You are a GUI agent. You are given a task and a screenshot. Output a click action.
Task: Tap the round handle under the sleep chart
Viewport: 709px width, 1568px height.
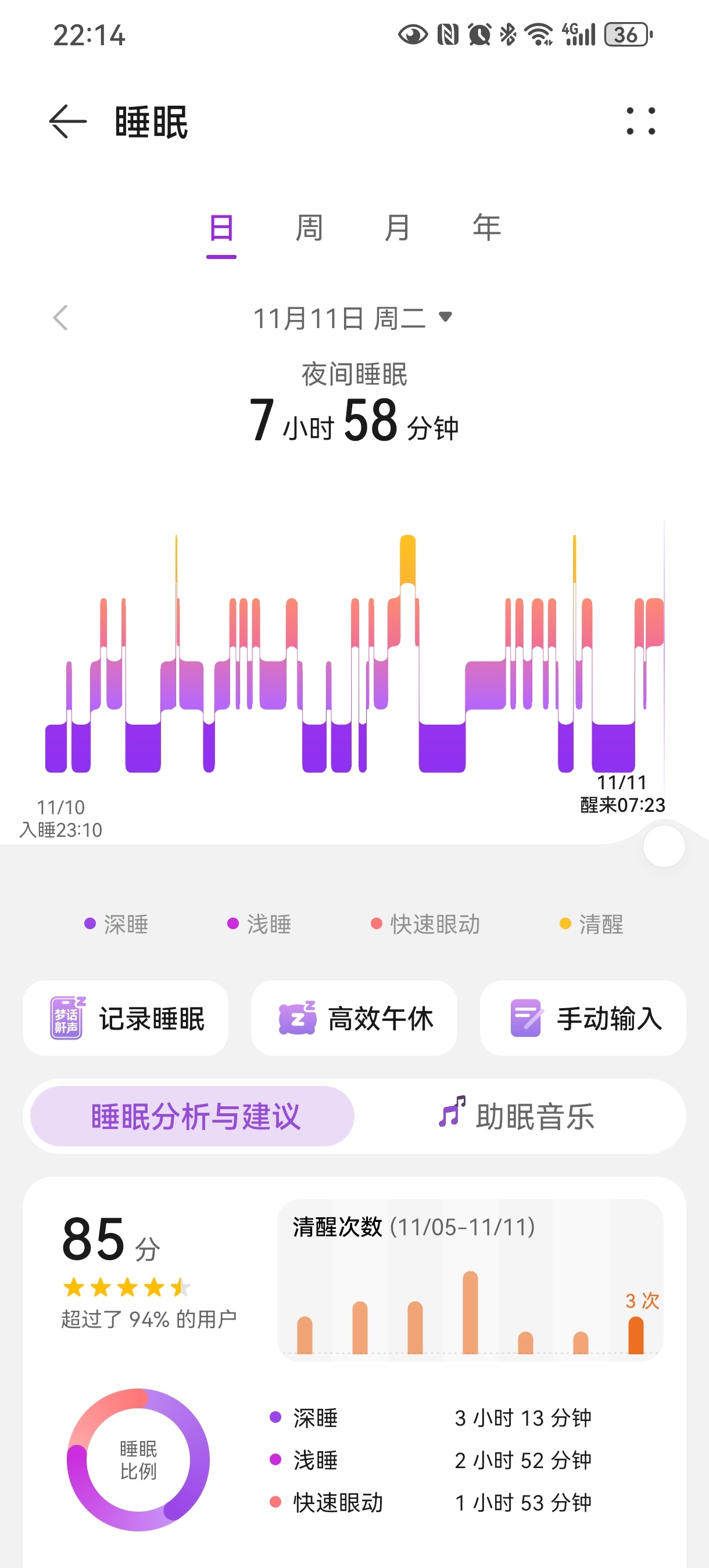pyautogui.click(x=664, y=846)
